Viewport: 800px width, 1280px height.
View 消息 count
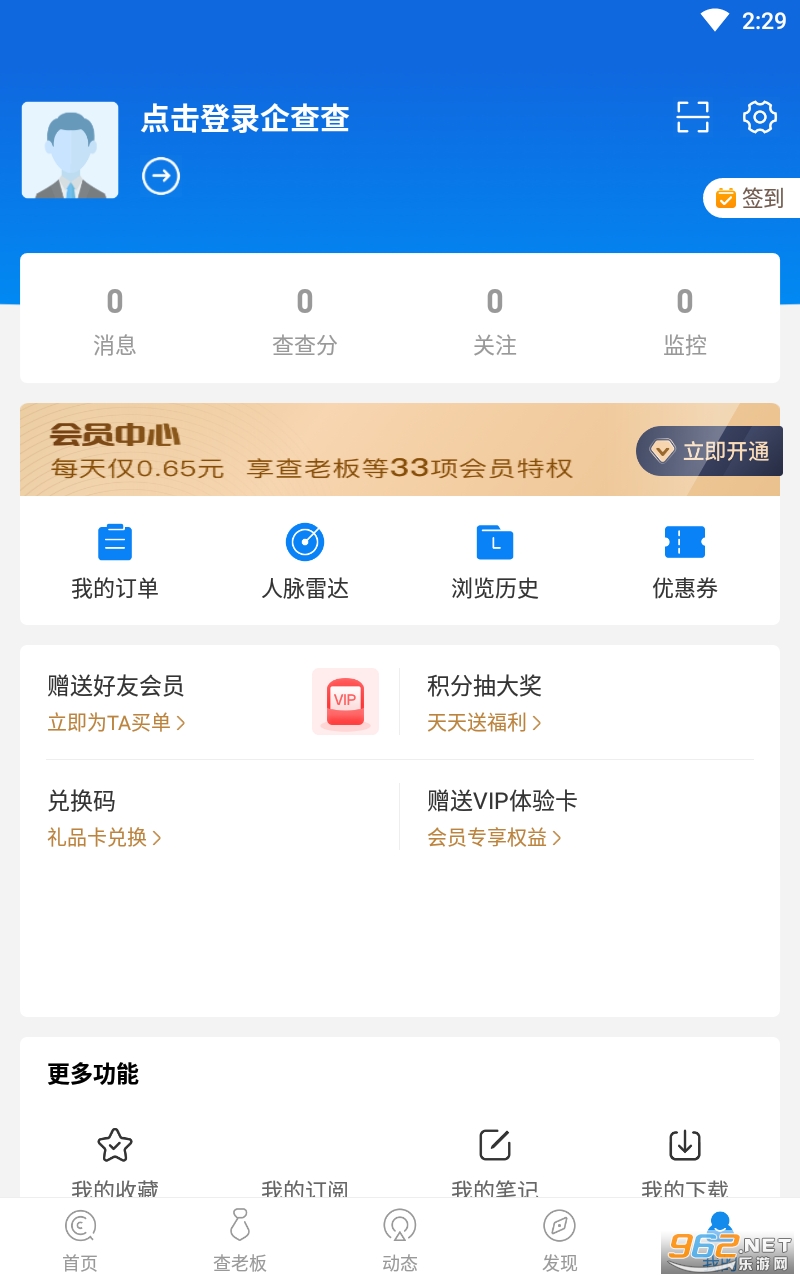click(x=115, y=320)
